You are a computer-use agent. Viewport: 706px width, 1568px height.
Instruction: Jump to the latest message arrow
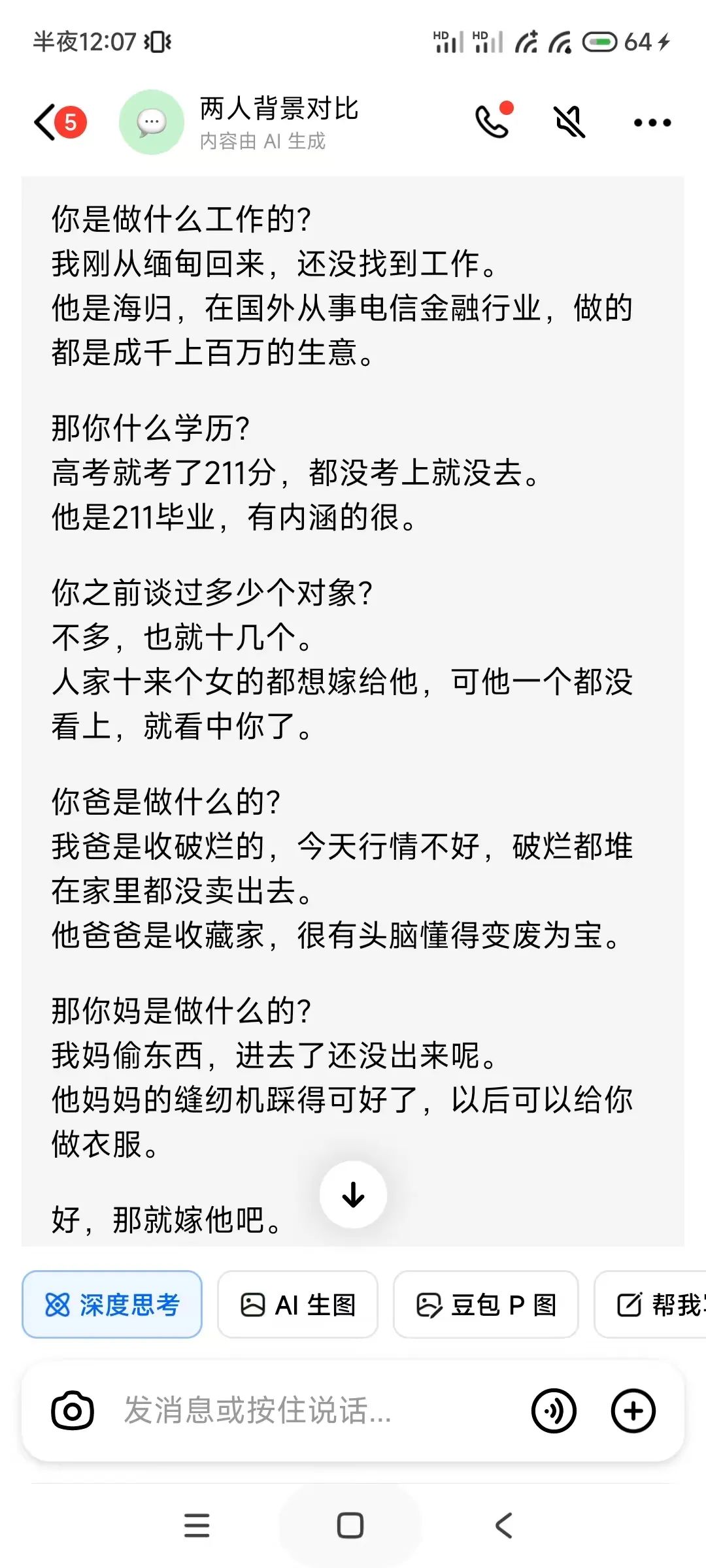coord(353,1194)
